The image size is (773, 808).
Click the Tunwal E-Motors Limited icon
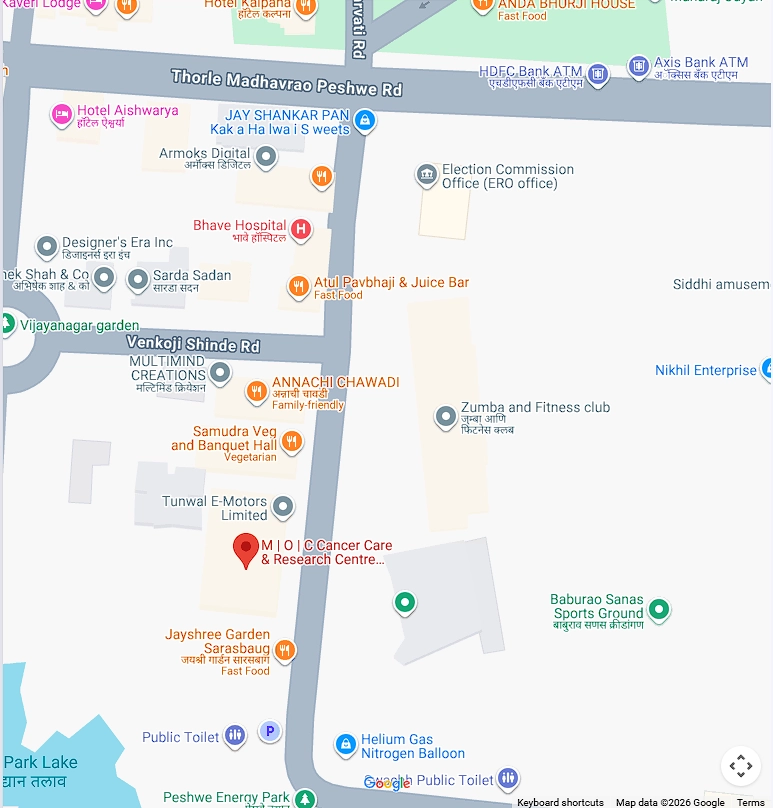tap(284, 507)
